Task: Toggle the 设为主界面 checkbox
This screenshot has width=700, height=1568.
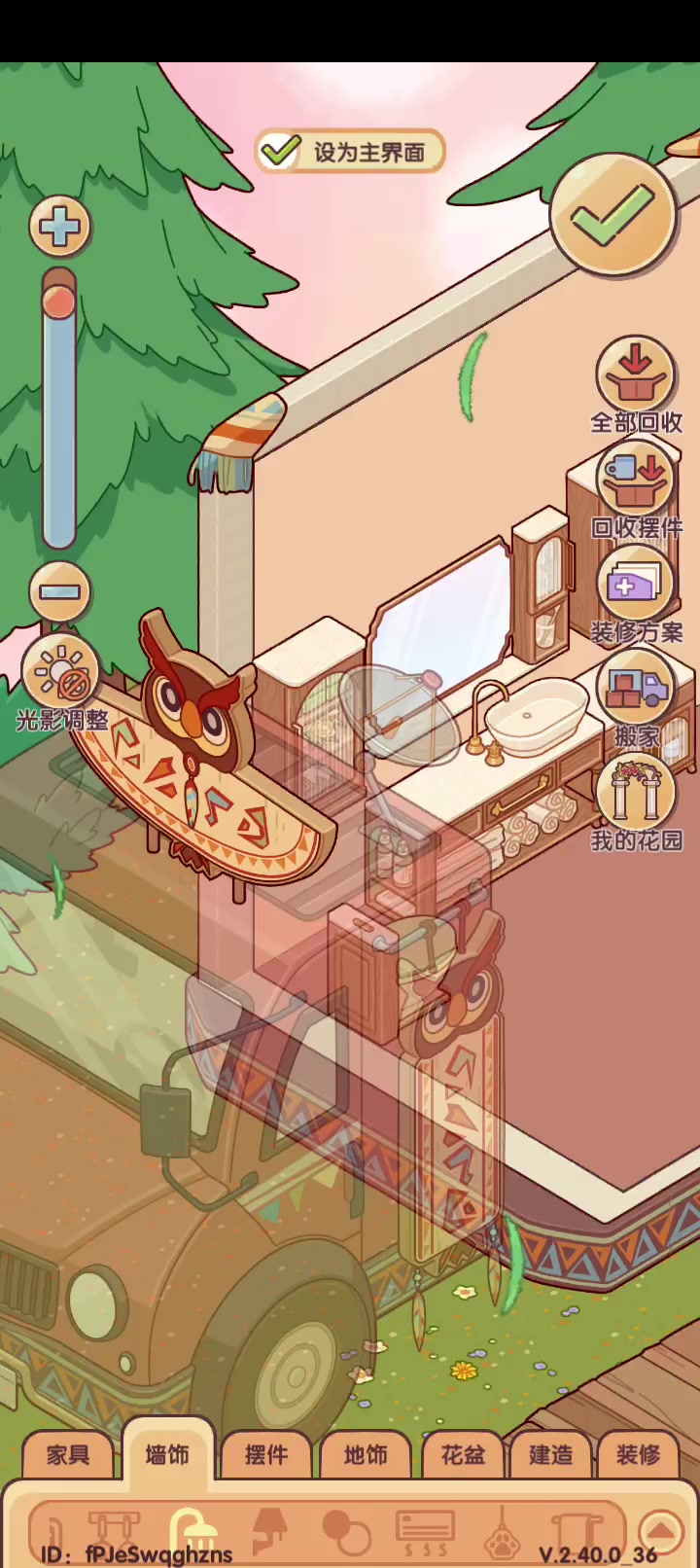Action: [281, 151]
